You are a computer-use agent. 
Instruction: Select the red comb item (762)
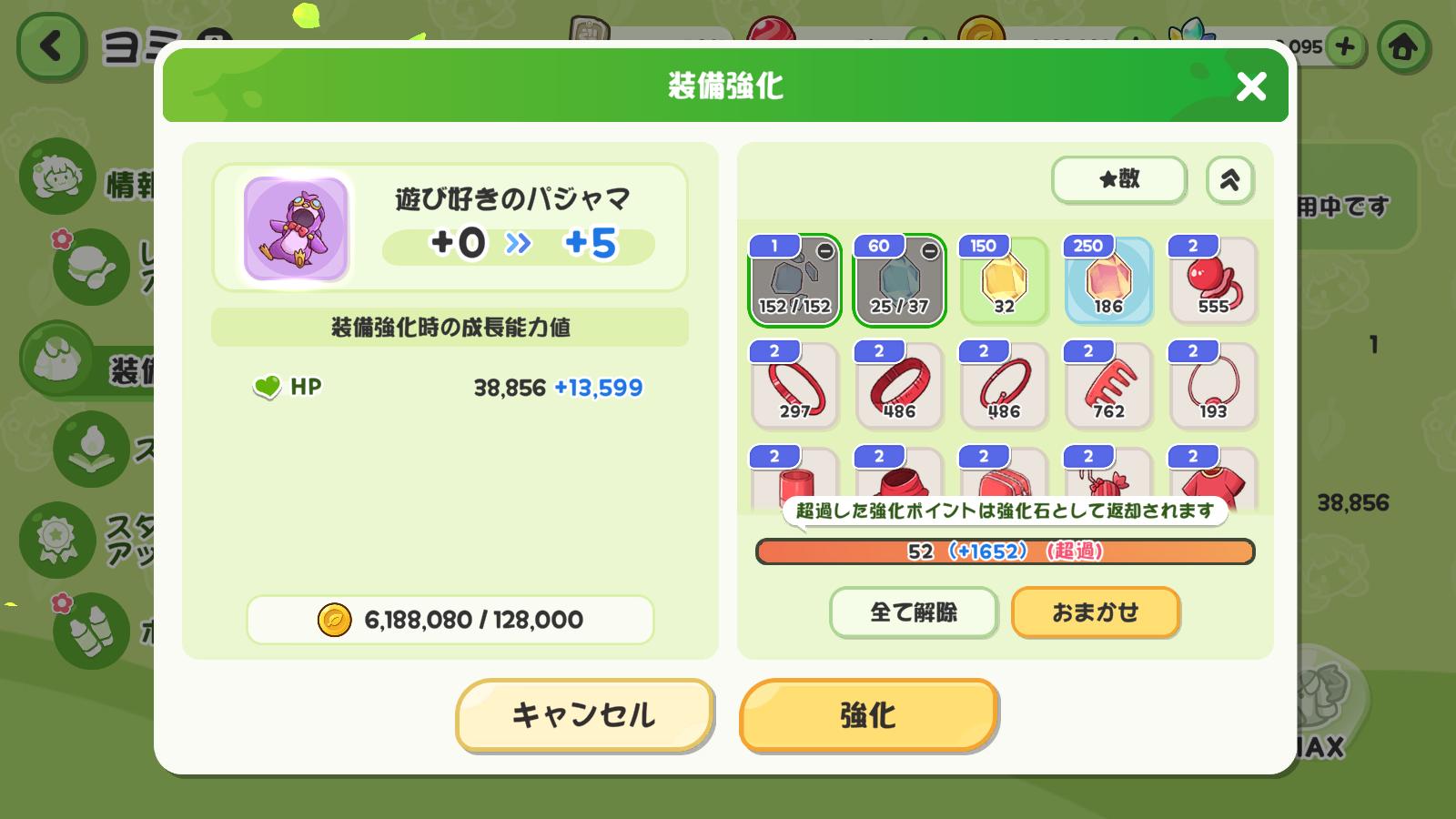[x=1108, y=386]
